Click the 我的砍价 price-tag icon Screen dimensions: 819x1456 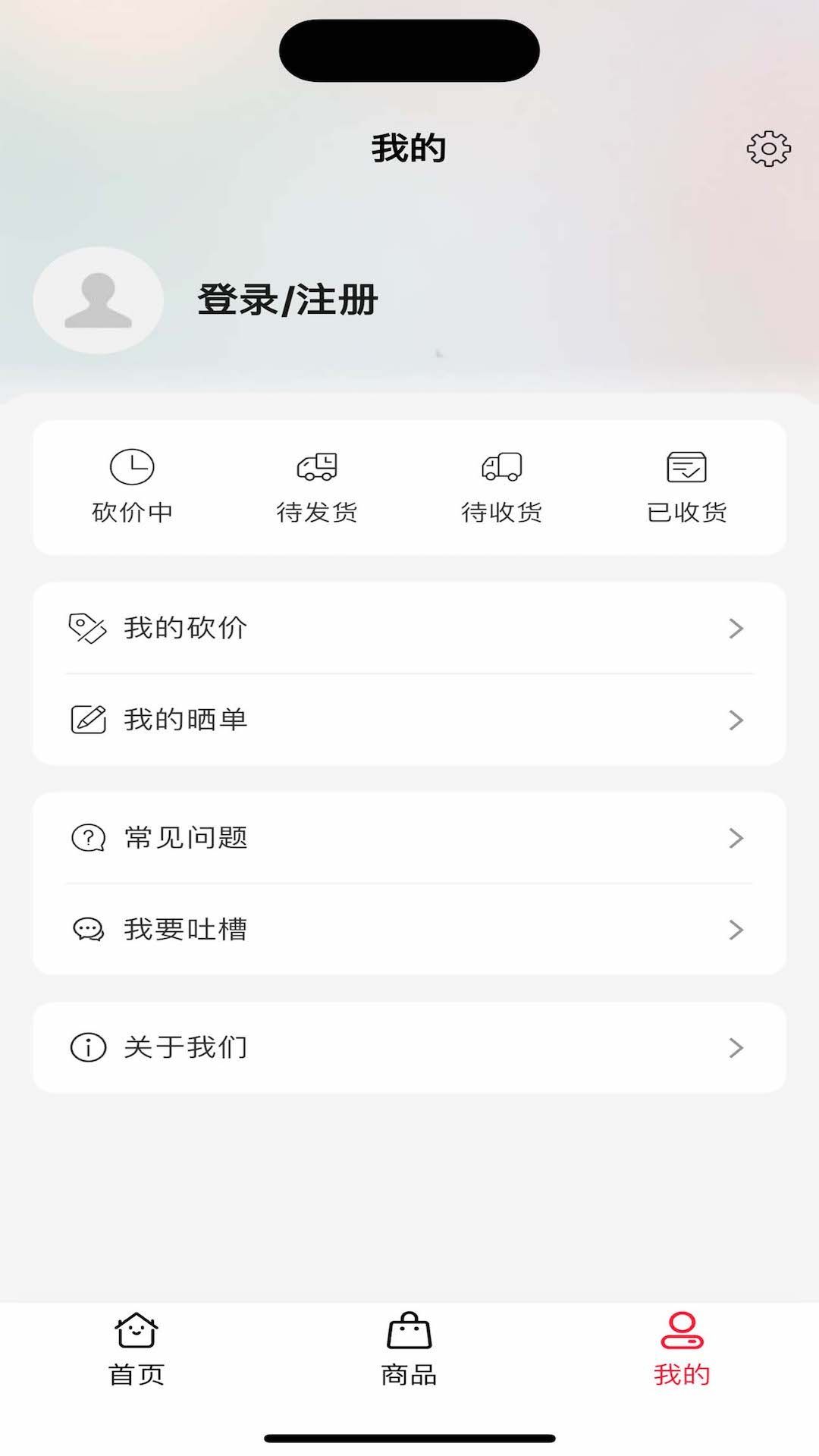coord(86,627)
